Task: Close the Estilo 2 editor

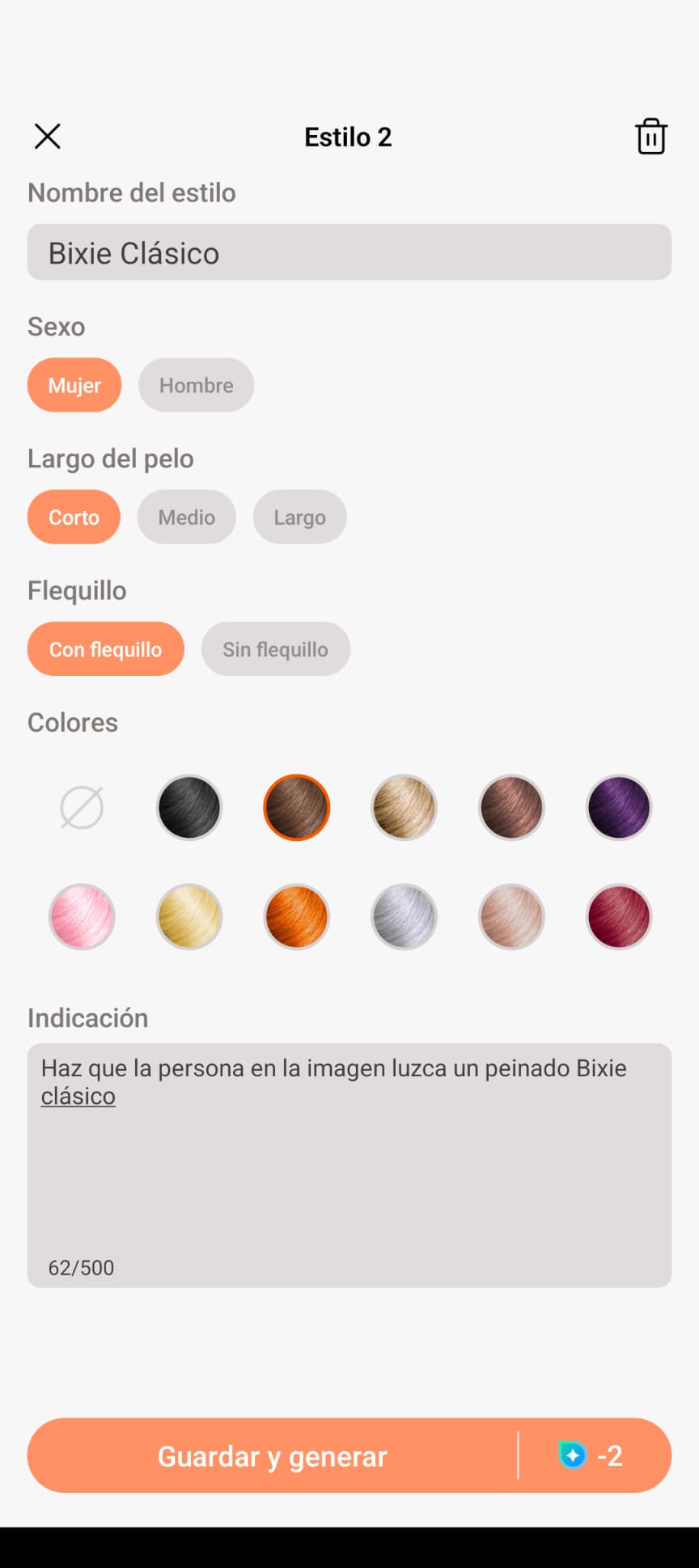Action: (x=48, y=137)
